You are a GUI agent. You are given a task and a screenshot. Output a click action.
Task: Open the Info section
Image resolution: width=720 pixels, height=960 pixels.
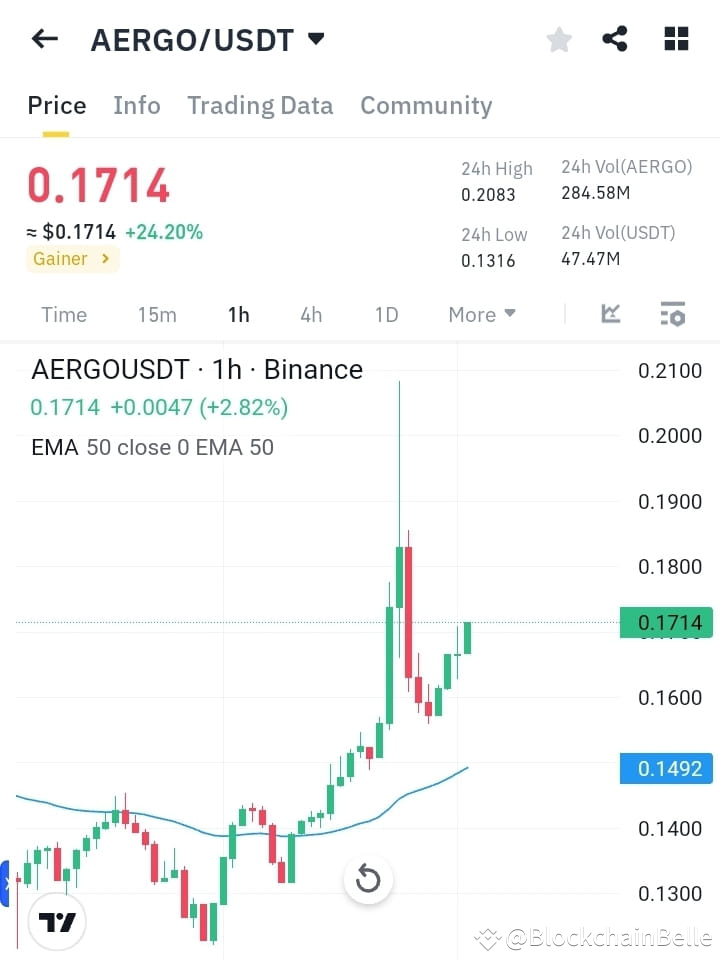[137, 105]
